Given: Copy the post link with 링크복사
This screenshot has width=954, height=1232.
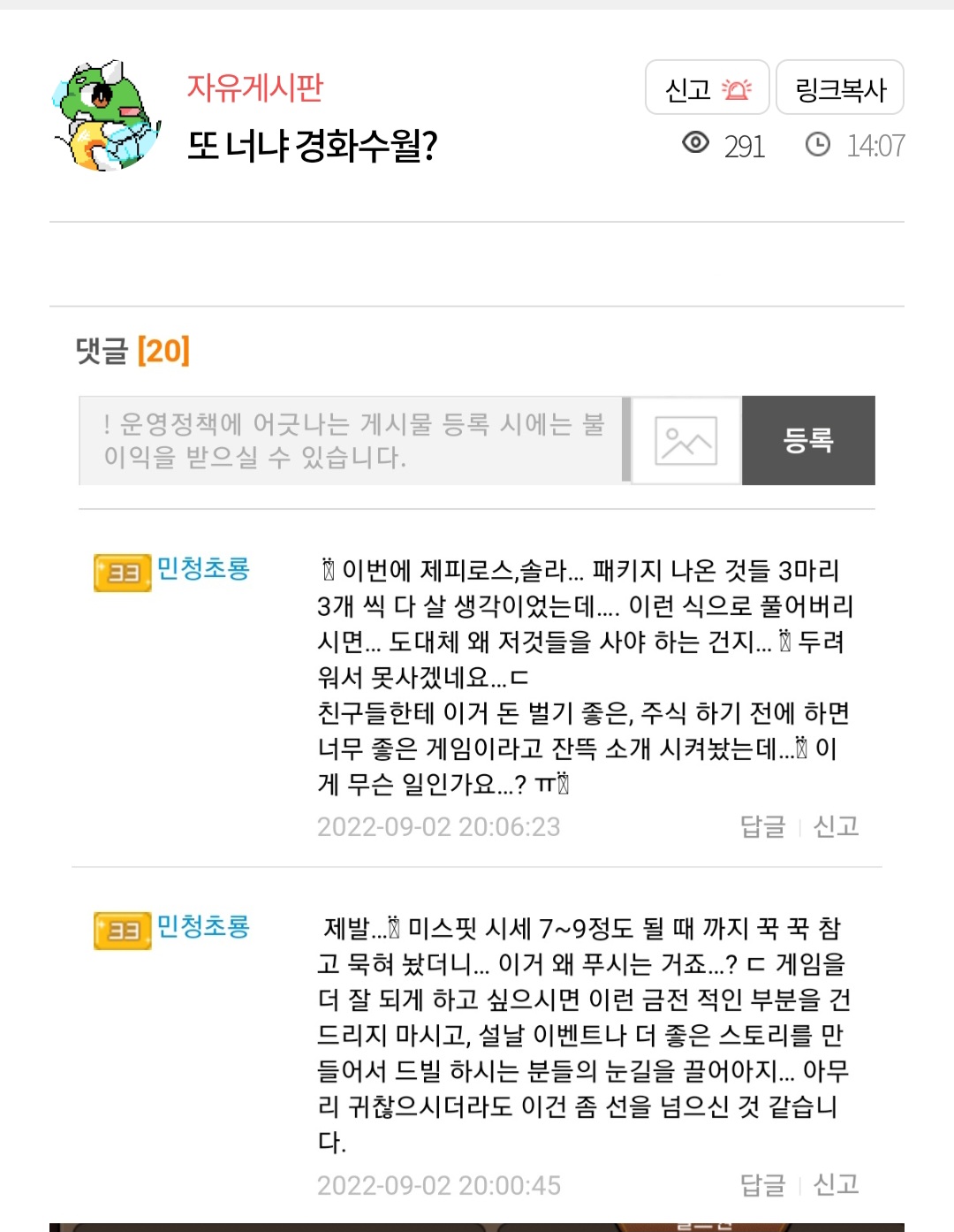Looking at the screenshot, I should click(839, 88).
